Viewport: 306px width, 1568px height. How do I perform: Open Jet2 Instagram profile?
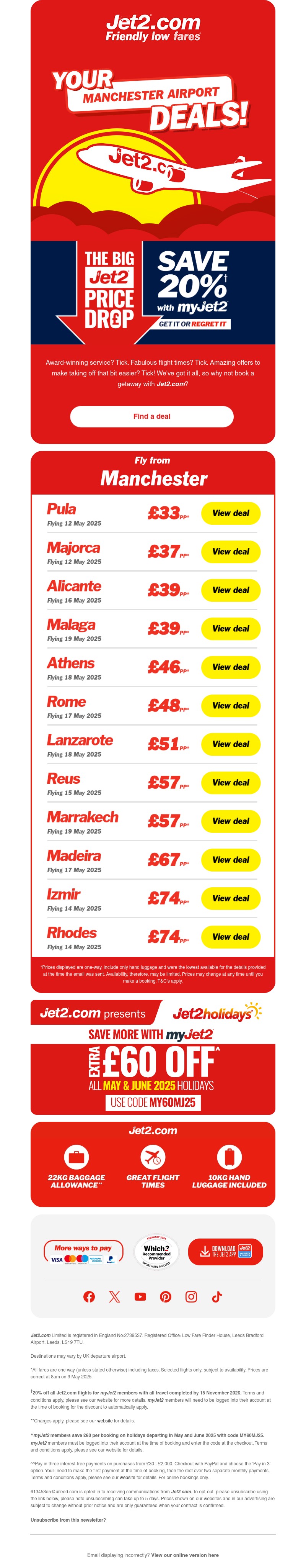(191, 1296)
